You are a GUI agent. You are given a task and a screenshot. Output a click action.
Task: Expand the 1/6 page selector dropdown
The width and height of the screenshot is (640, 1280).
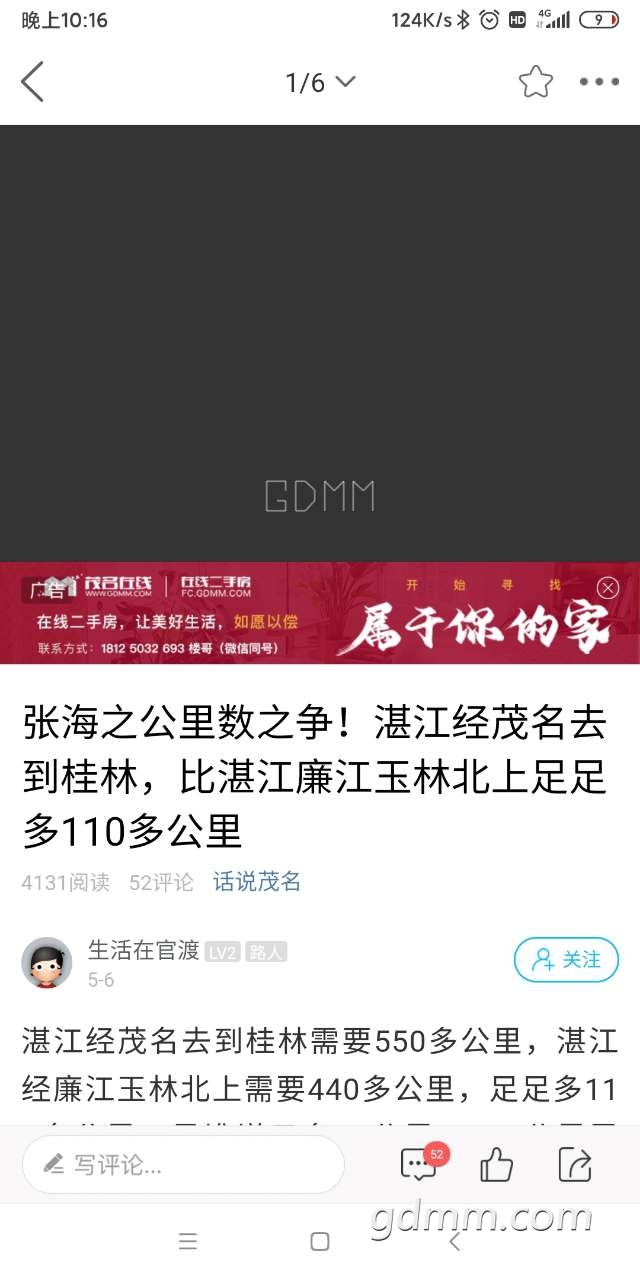pos(320,82)
